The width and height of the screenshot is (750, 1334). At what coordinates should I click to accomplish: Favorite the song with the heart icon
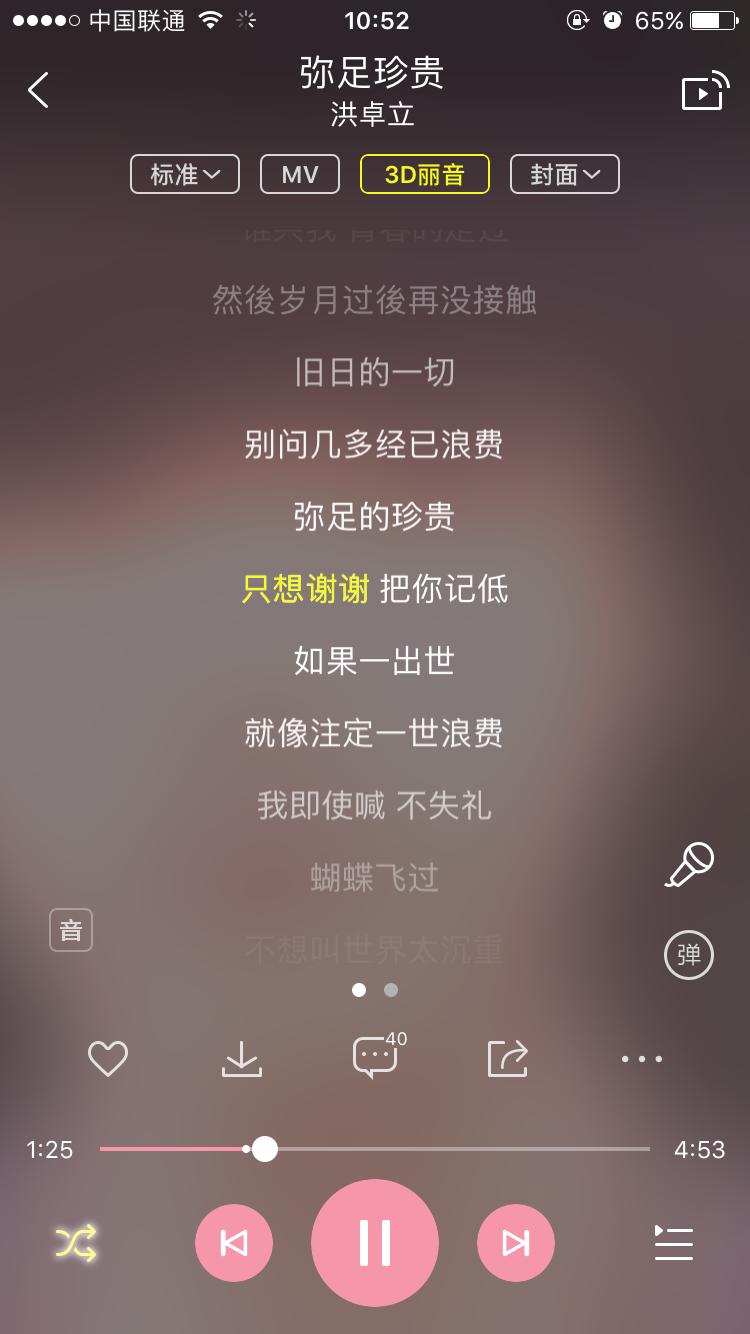click(x=108, y=1058)
